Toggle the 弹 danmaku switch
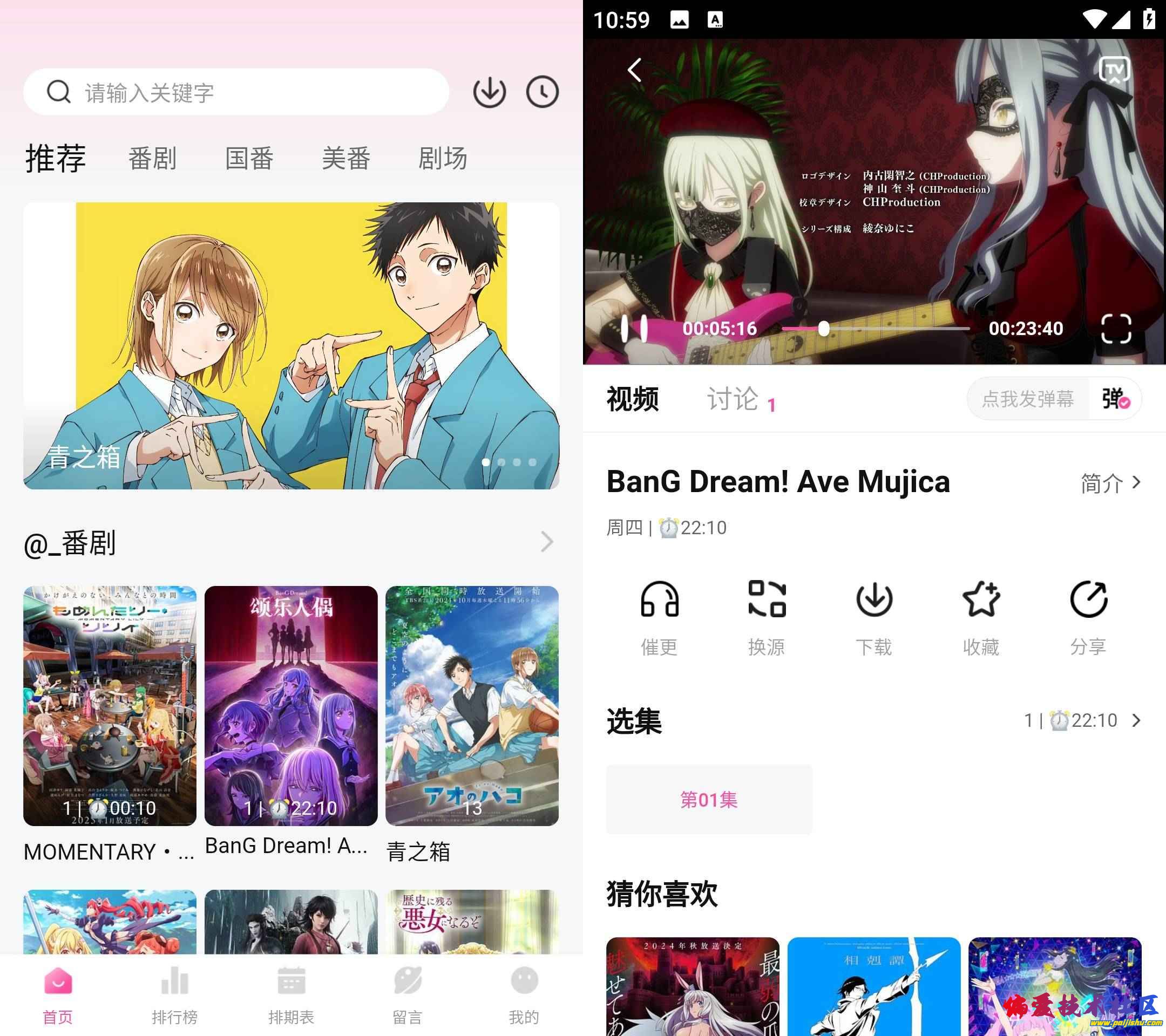Image resolution: width=1166 pixels, height=1036 pixels. tap(1115, 399)
